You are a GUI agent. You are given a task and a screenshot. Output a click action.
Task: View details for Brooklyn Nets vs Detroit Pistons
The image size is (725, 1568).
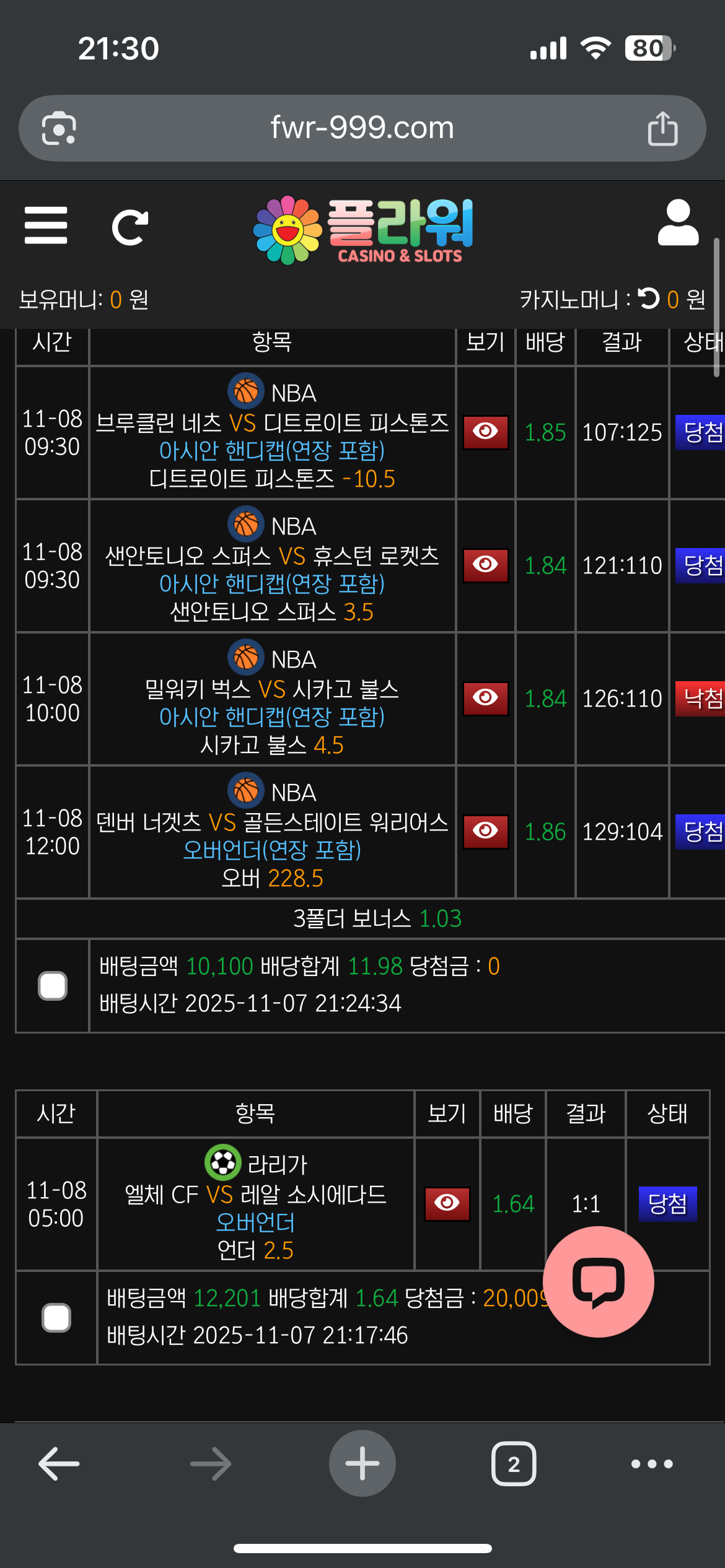point(485,432)
